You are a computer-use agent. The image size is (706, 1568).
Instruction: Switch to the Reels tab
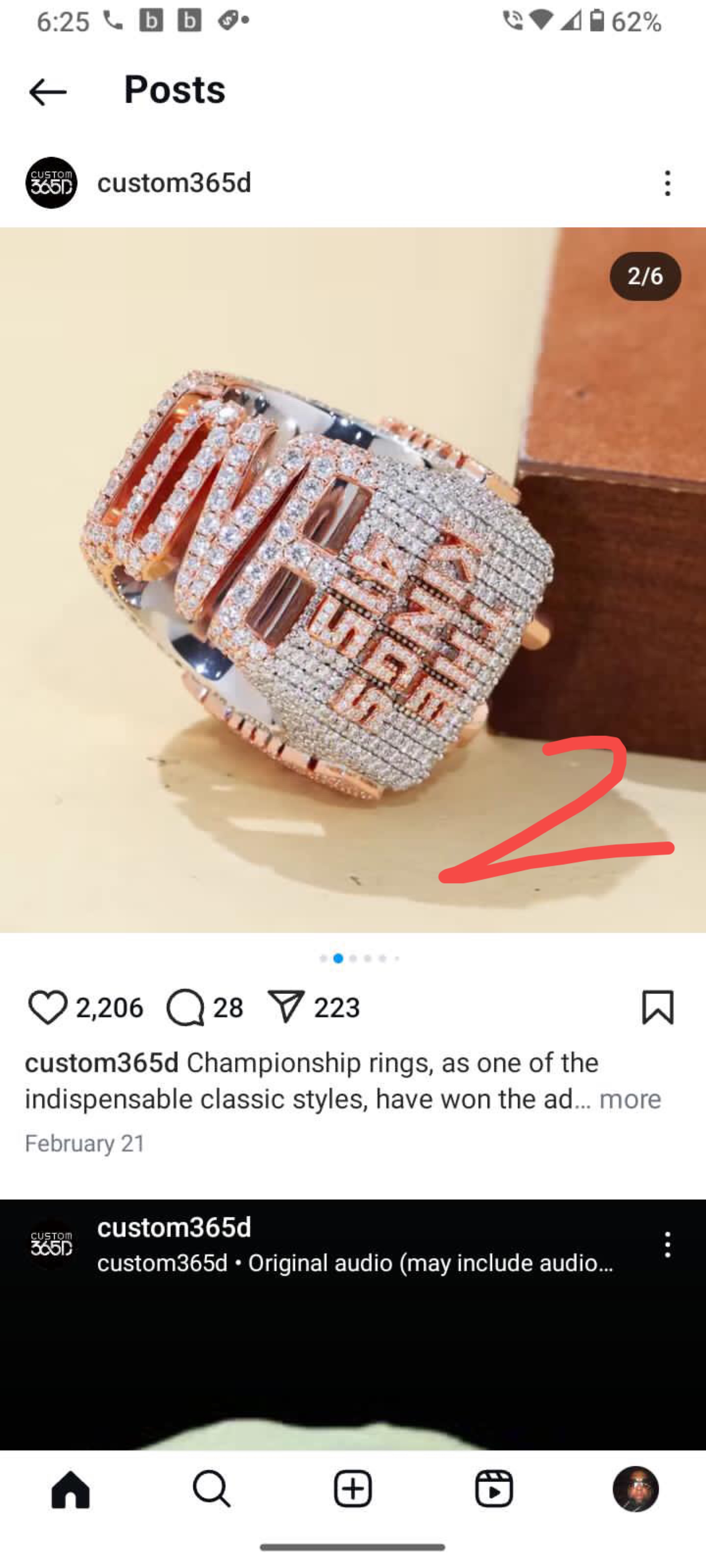point(494,1490)
